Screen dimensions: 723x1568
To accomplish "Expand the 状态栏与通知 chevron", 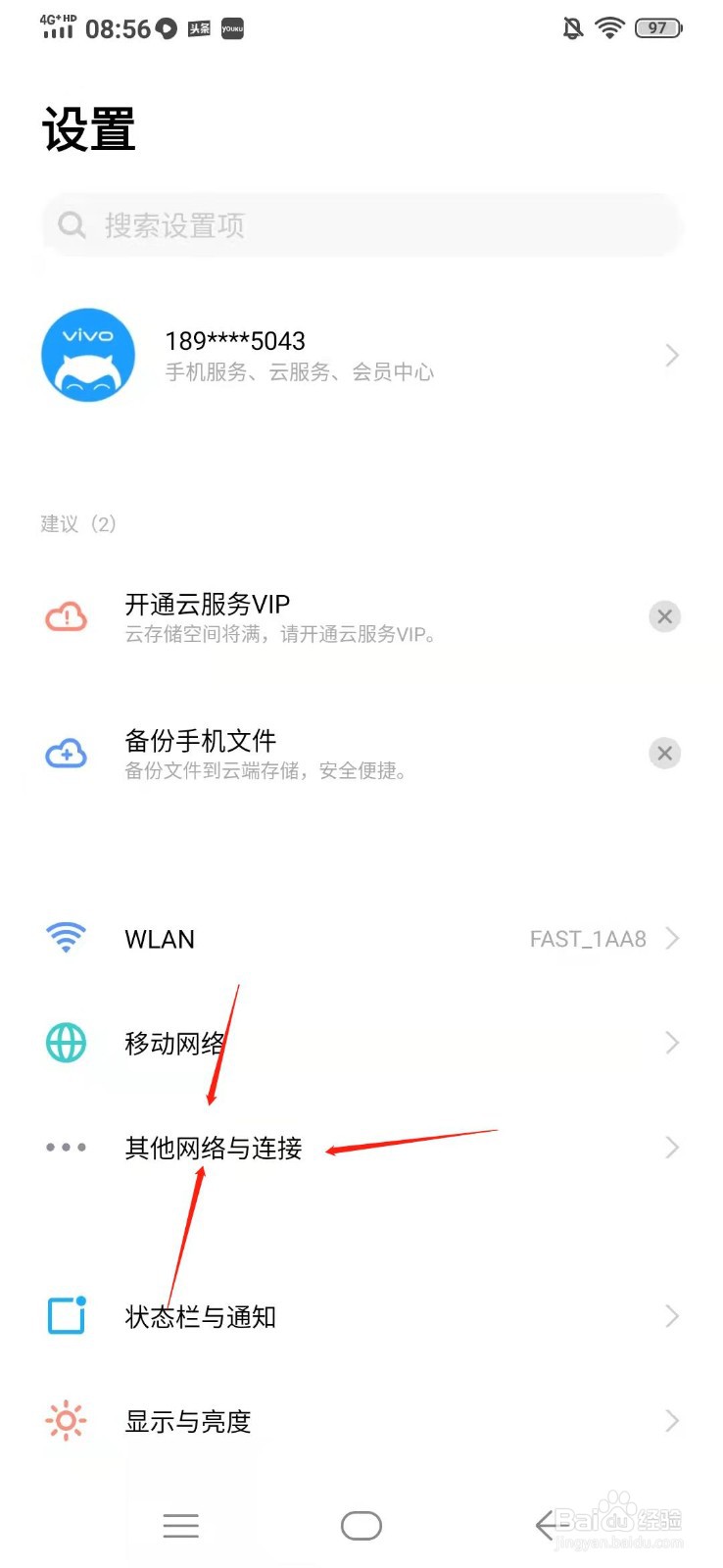I will coord(671,1317).
